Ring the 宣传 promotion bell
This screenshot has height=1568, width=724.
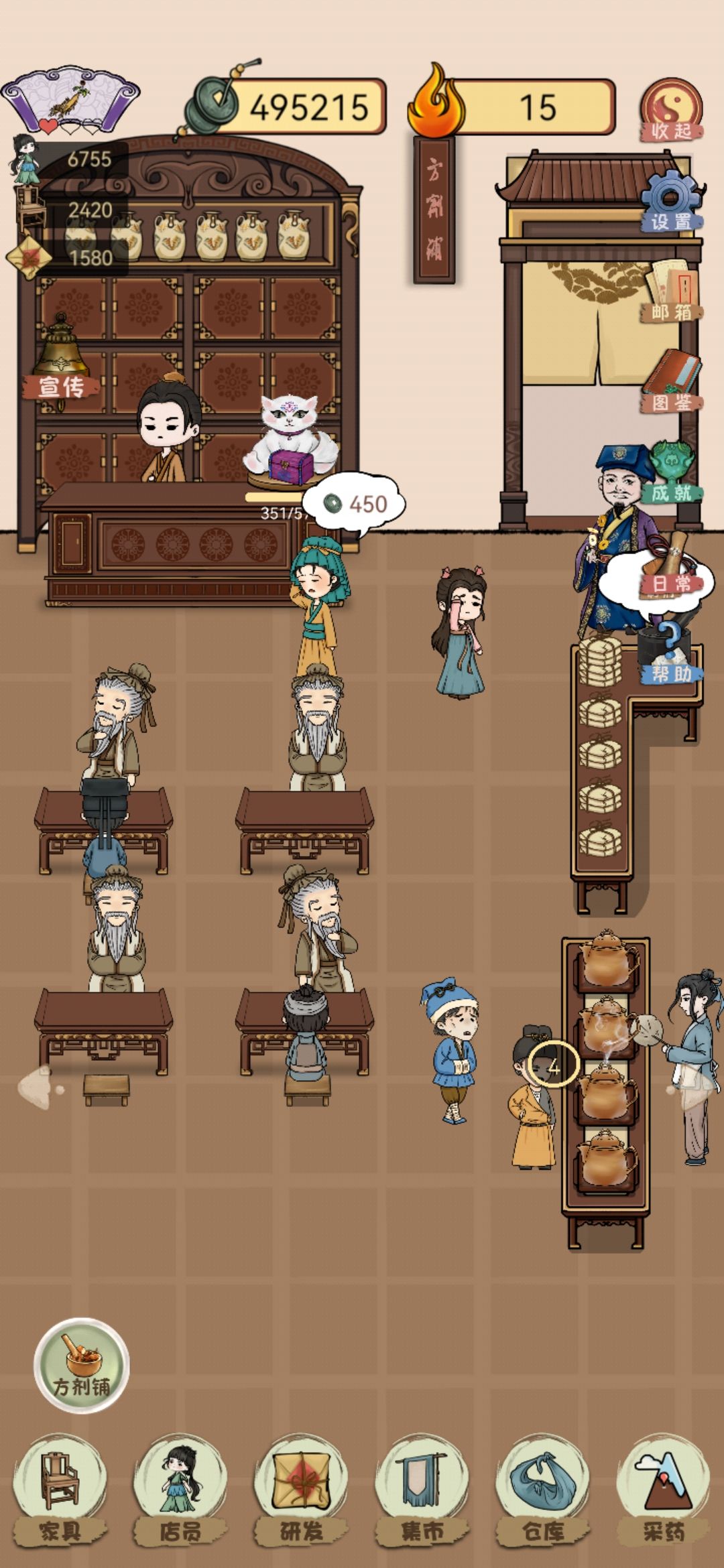pyautogui.click(x=61, y=362)
